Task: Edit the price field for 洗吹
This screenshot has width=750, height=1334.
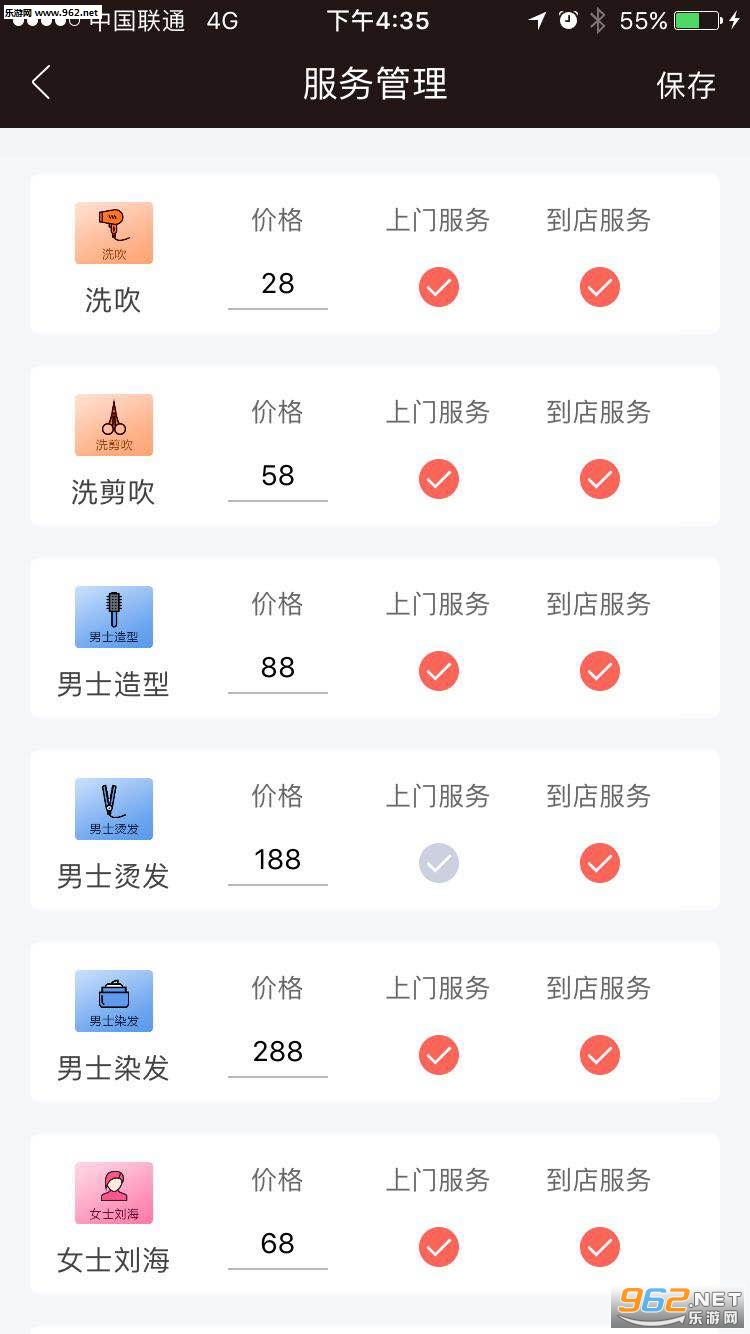Action: (x=278, y=284)
